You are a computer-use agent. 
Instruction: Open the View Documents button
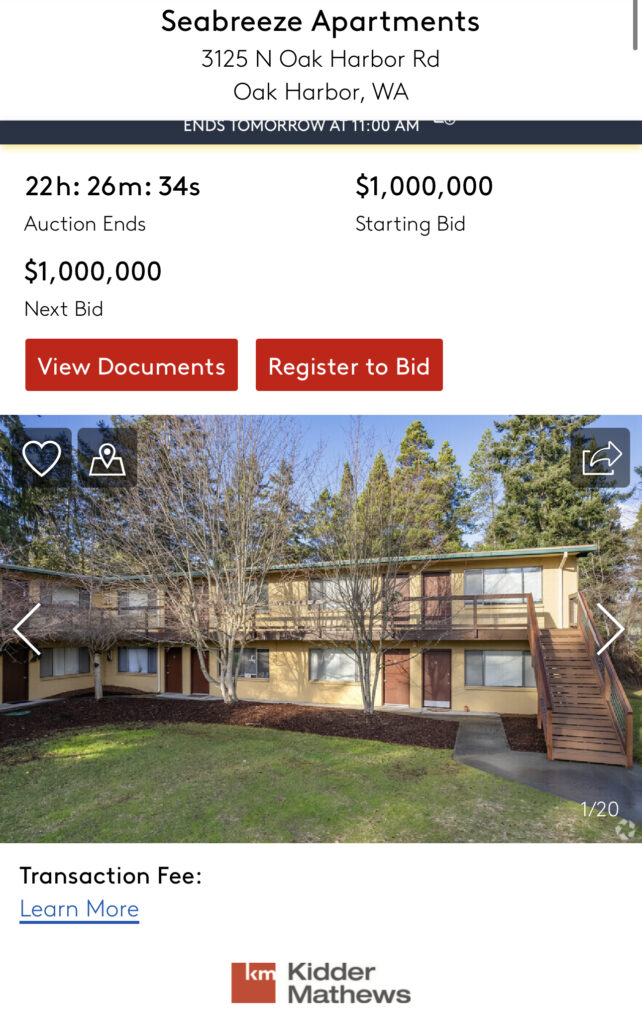(131, 366)
